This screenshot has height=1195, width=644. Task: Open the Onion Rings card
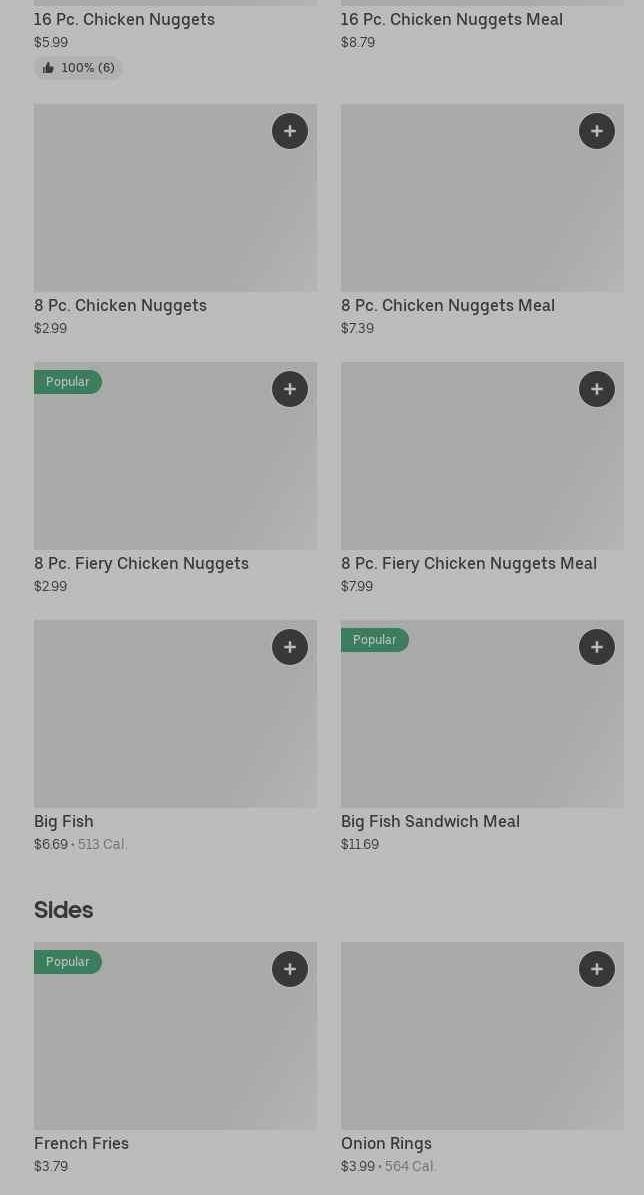tap(482, 1059)
